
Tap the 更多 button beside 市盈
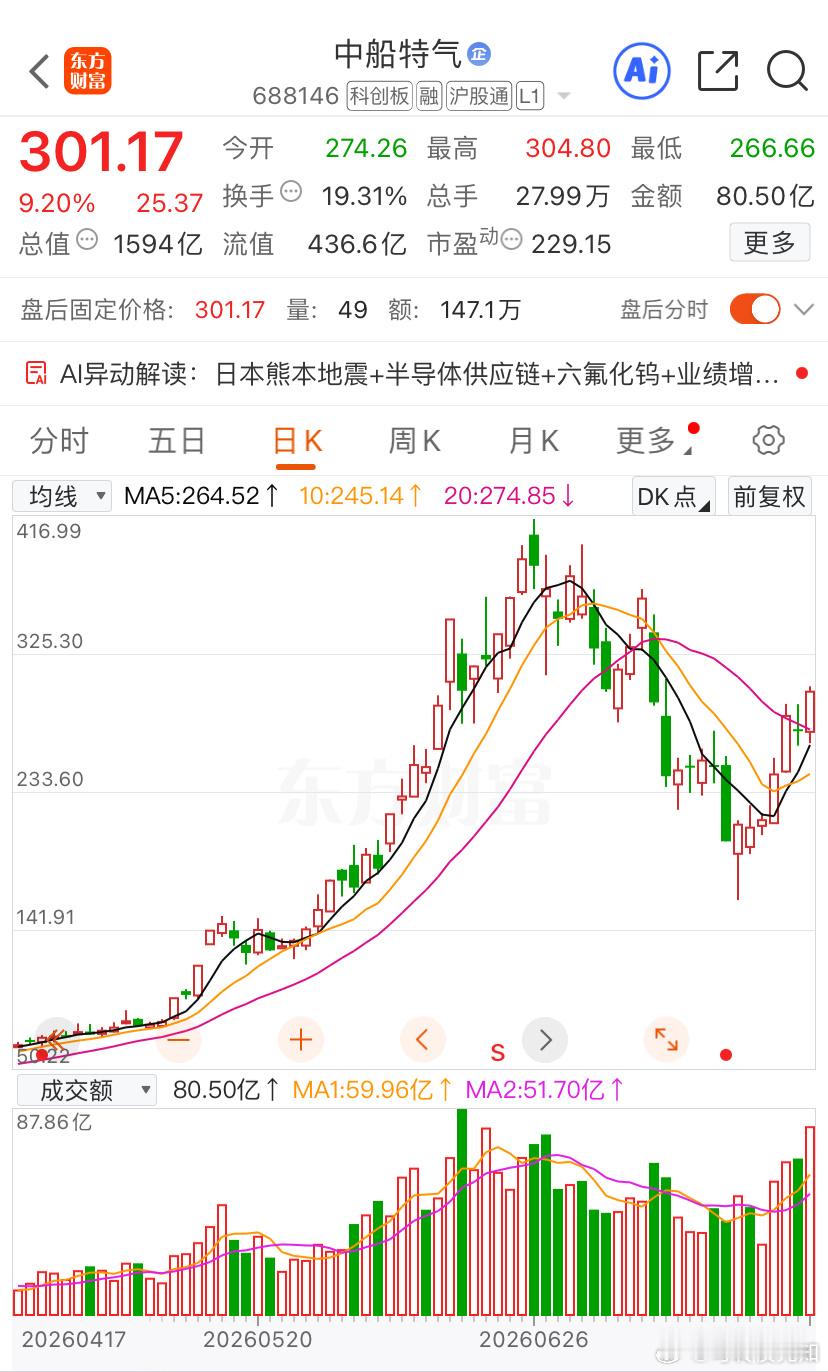[x=769, y=243]
